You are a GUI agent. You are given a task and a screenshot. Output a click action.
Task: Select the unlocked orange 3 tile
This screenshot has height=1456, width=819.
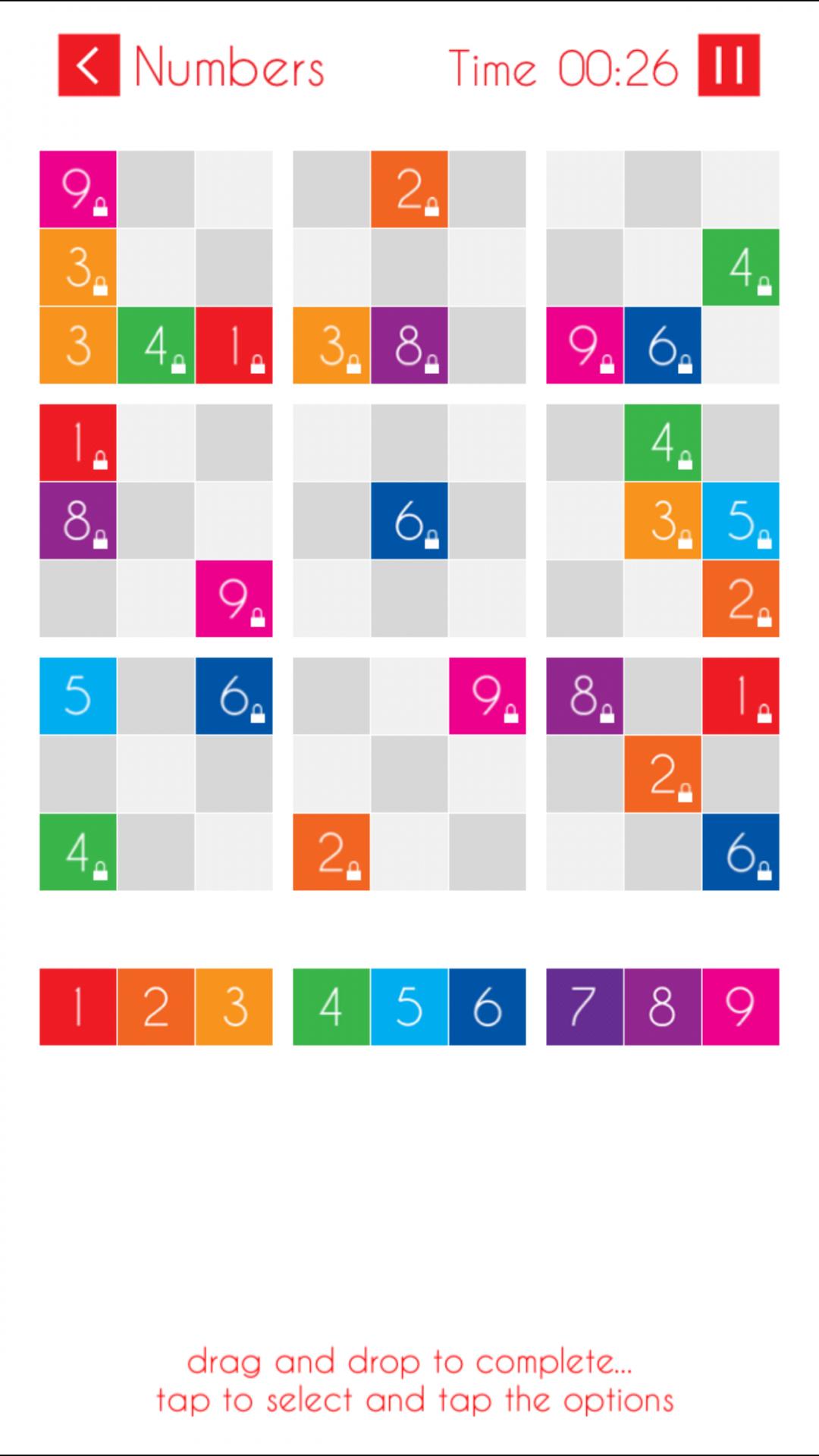point(78,345)
